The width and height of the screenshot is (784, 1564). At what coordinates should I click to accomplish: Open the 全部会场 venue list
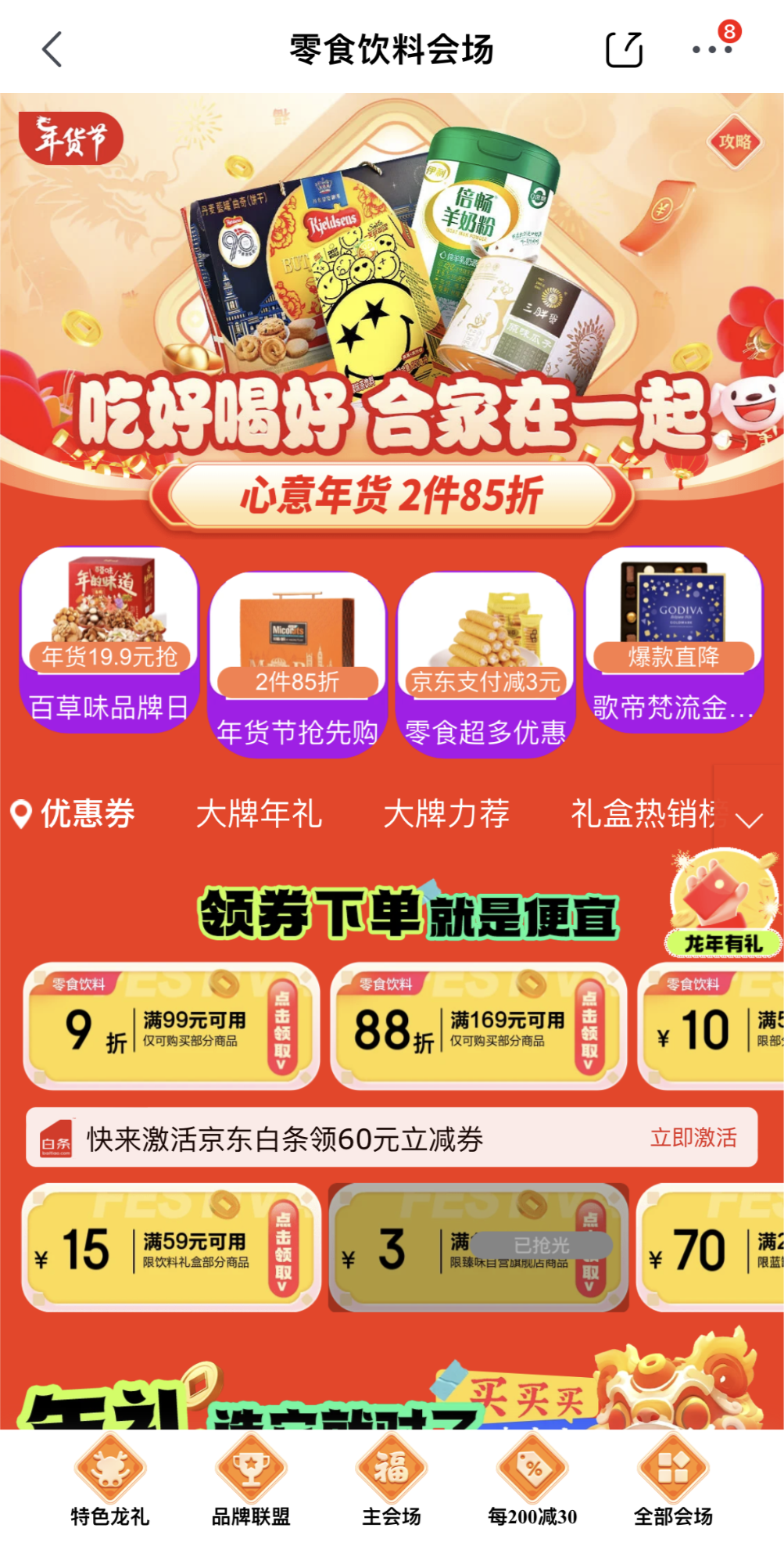click(x=673, y=1482)
